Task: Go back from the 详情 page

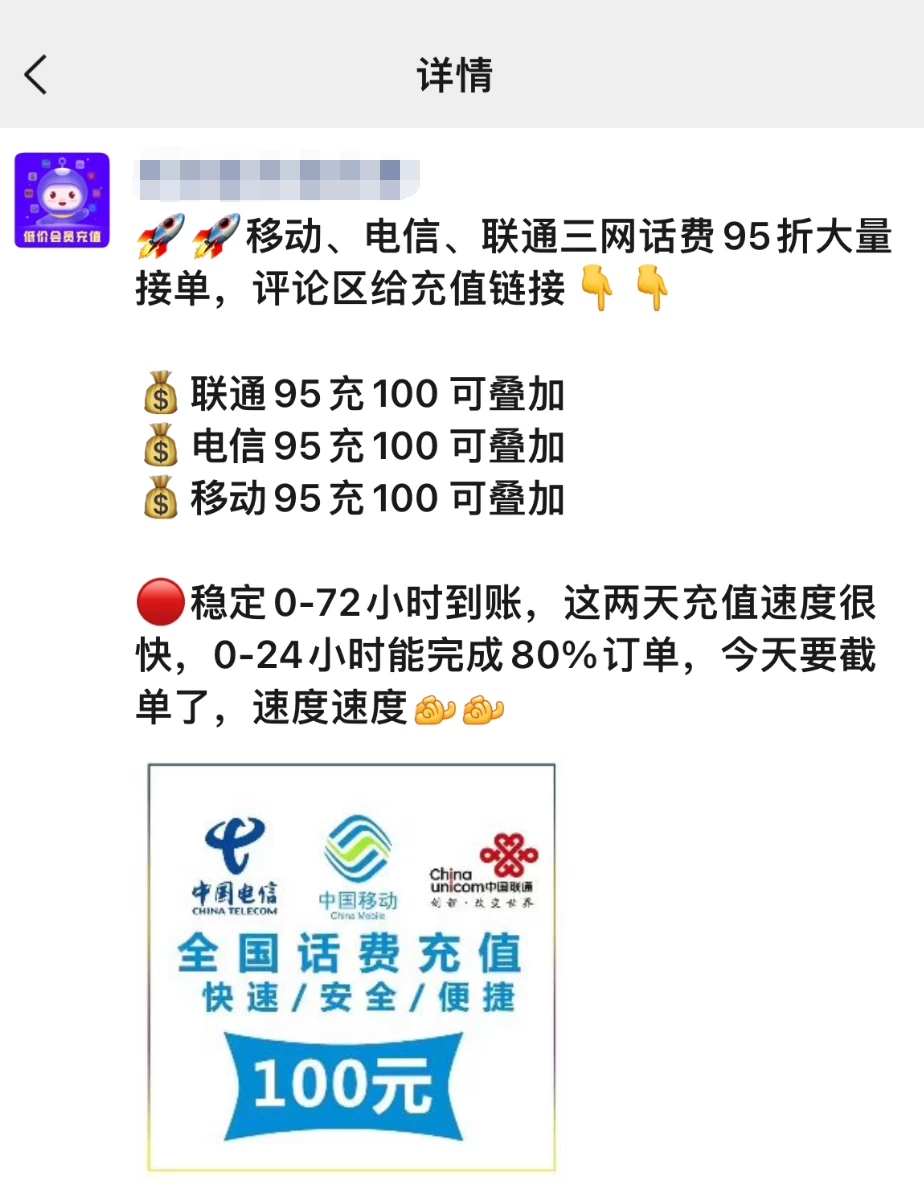Action: 36,75
